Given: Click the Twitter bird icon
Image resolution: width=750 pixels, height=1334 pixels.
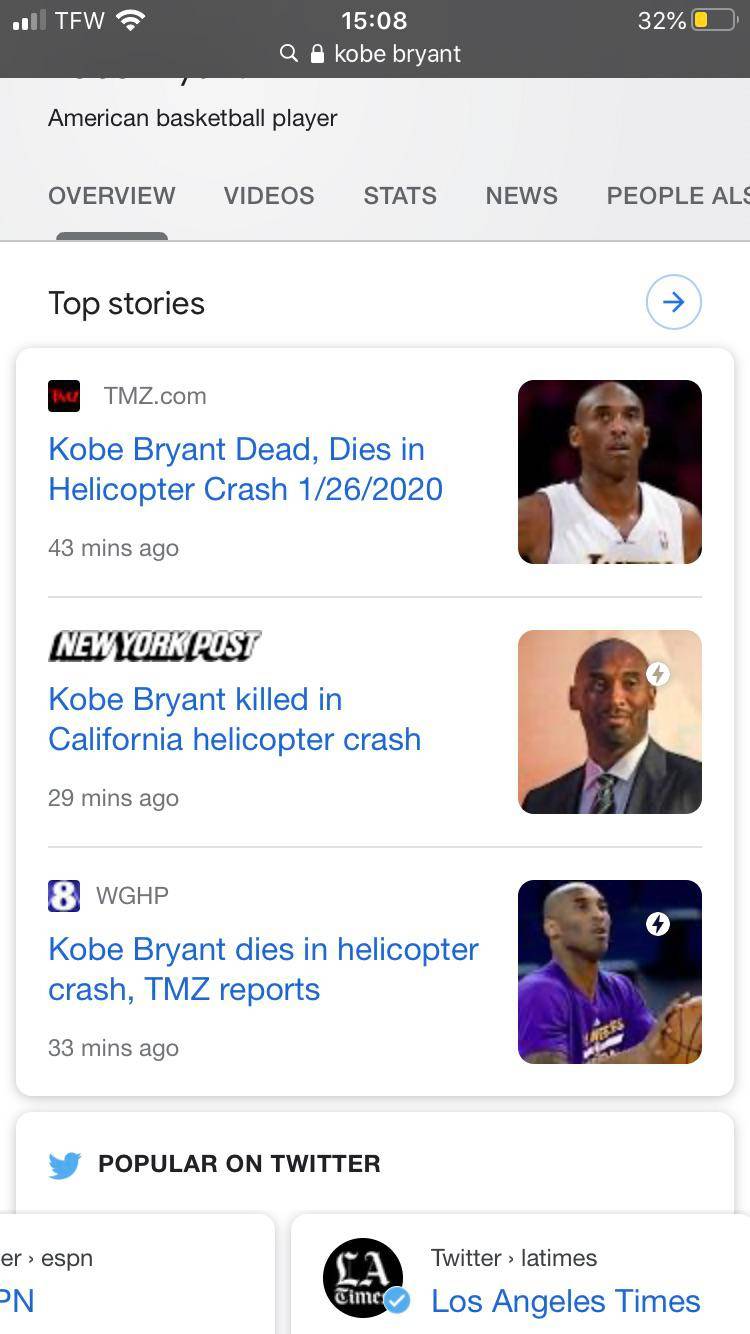Looking at the screenshot, I should 64,1163.
